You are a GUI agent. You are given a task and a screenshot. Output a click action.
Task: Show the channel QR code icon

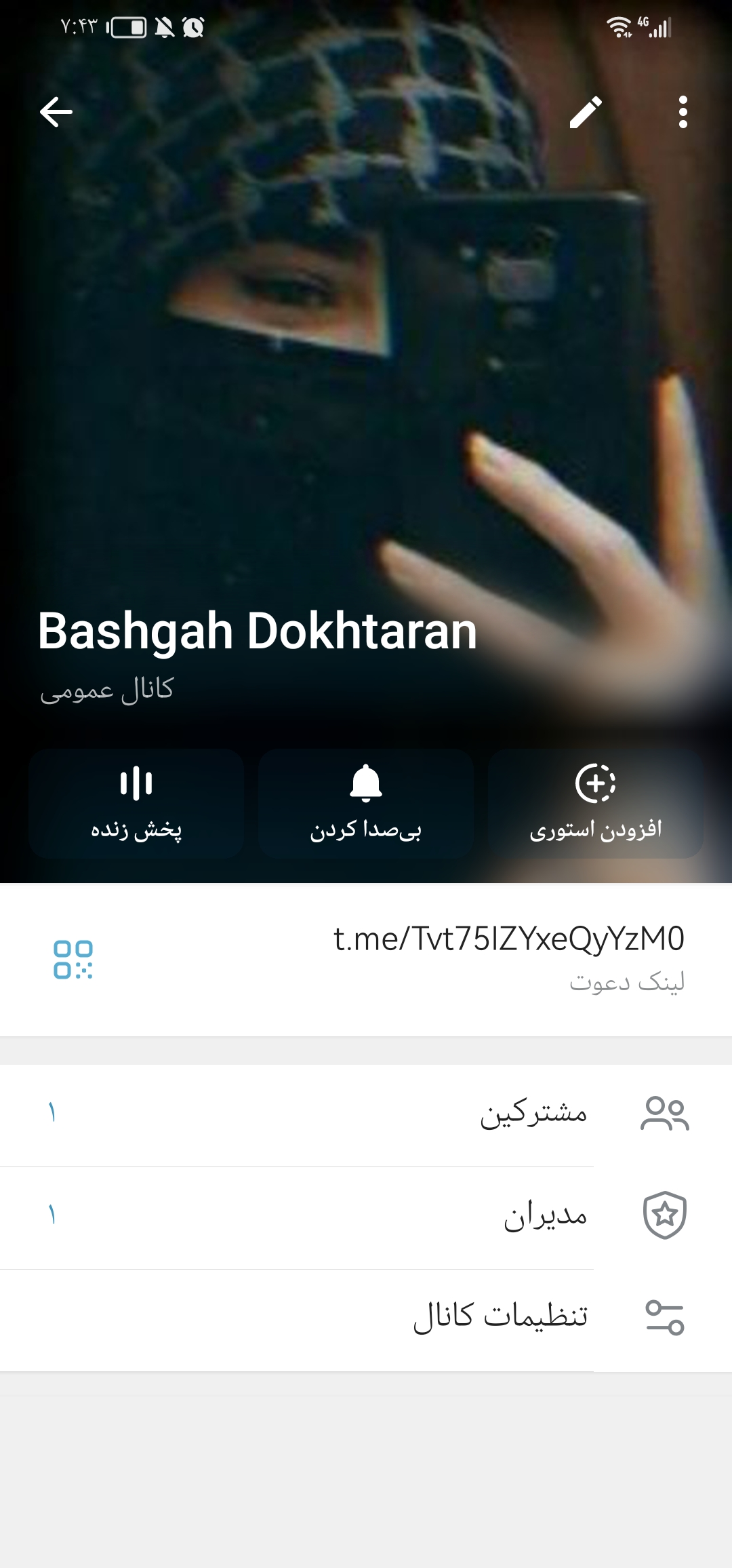click(x=73, y=959)
